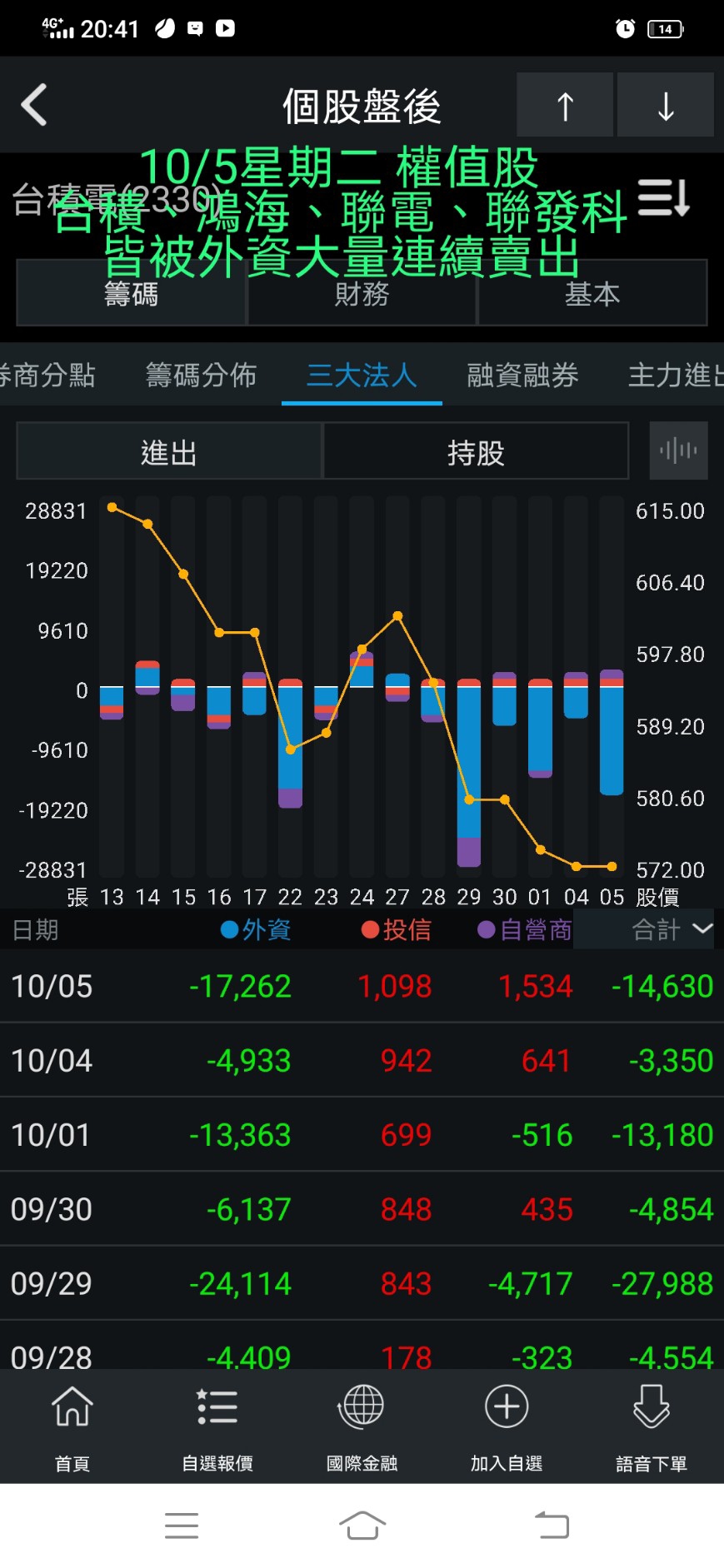Screen dimensions: 724x1568
Task: Toggle the chart display icon
Action: click(x=678, y=450)
